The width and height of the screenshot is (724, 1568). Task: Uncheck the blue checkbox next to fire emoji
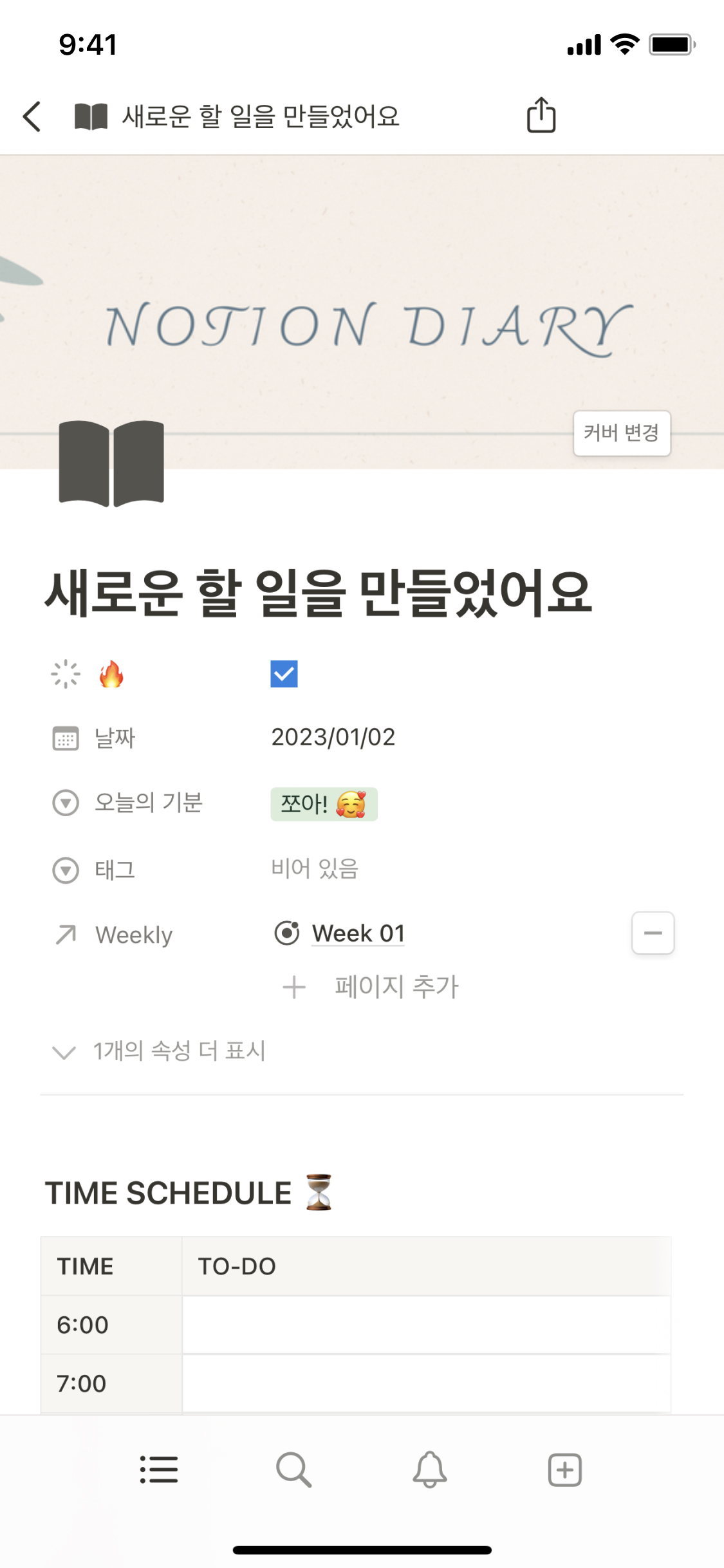[284, 674]
